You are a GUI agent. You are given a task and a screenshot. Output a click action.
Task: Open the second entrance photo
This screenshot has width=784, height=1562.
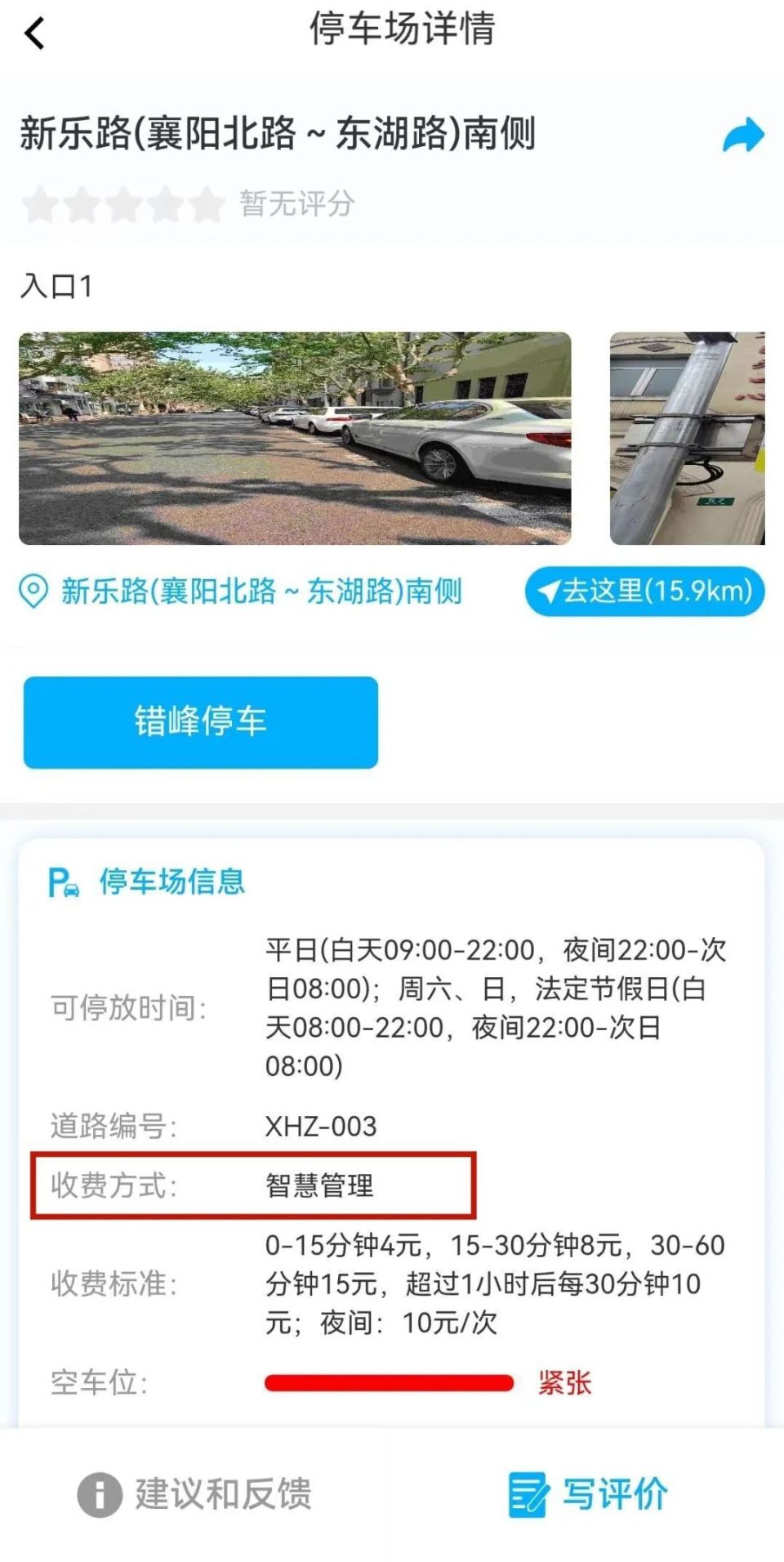click(687, 438)
